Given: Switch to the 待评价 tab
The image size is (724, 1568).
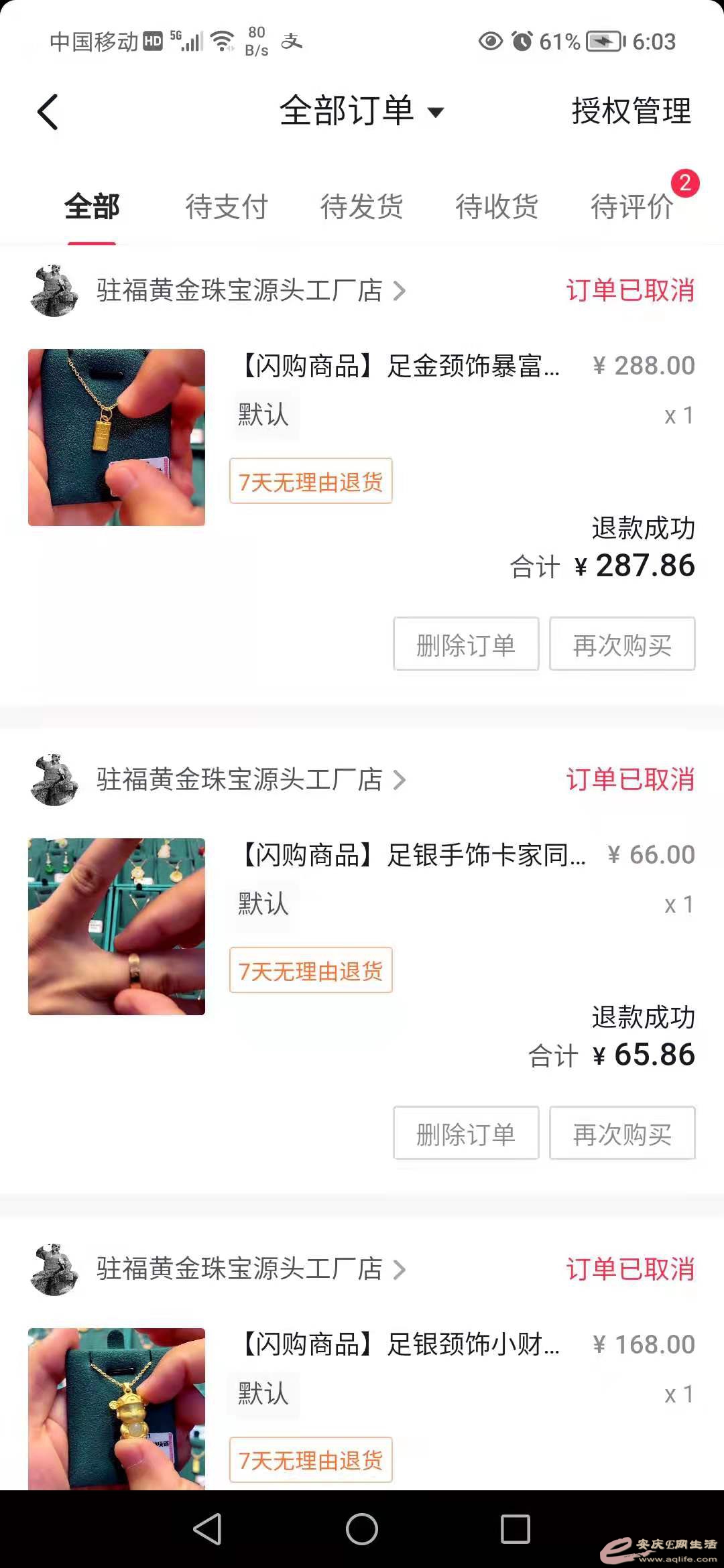Looking at the screenshot, I should (631, 206).
